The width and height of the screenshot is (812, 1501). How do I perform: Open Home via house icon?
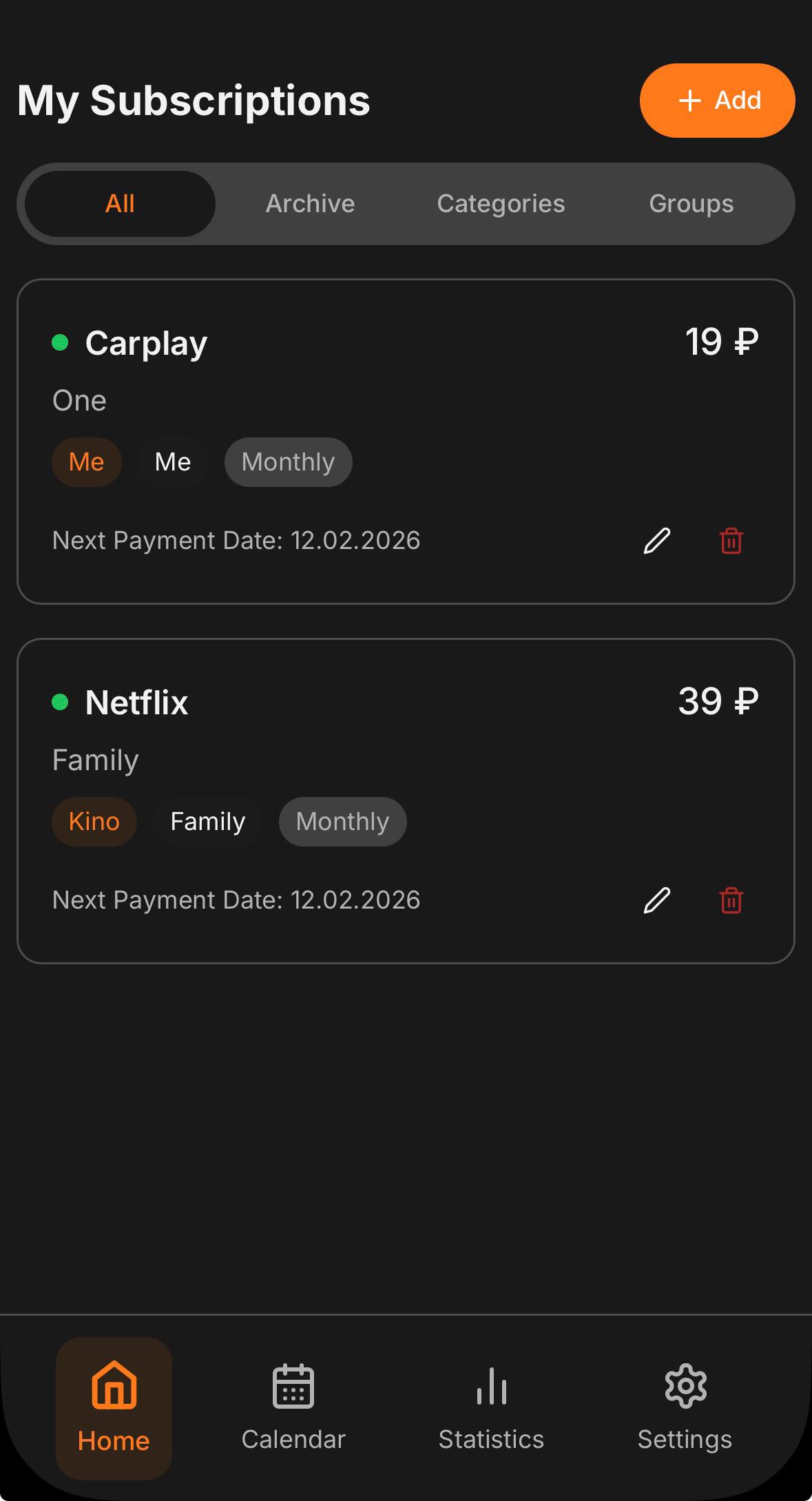112,1405
